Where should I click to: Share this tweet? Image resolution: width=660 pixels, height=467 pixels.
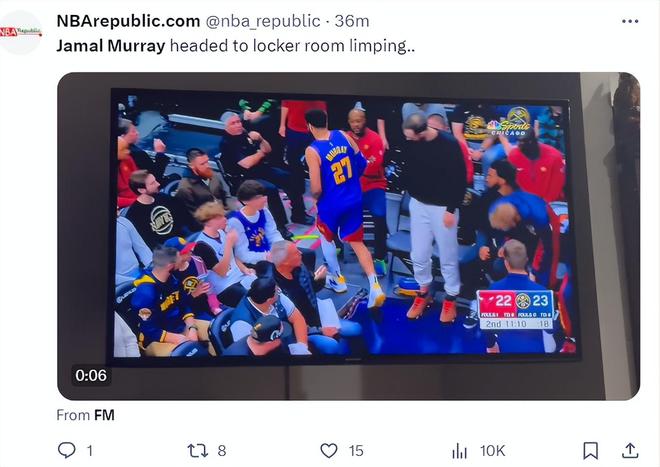point(630,451)
